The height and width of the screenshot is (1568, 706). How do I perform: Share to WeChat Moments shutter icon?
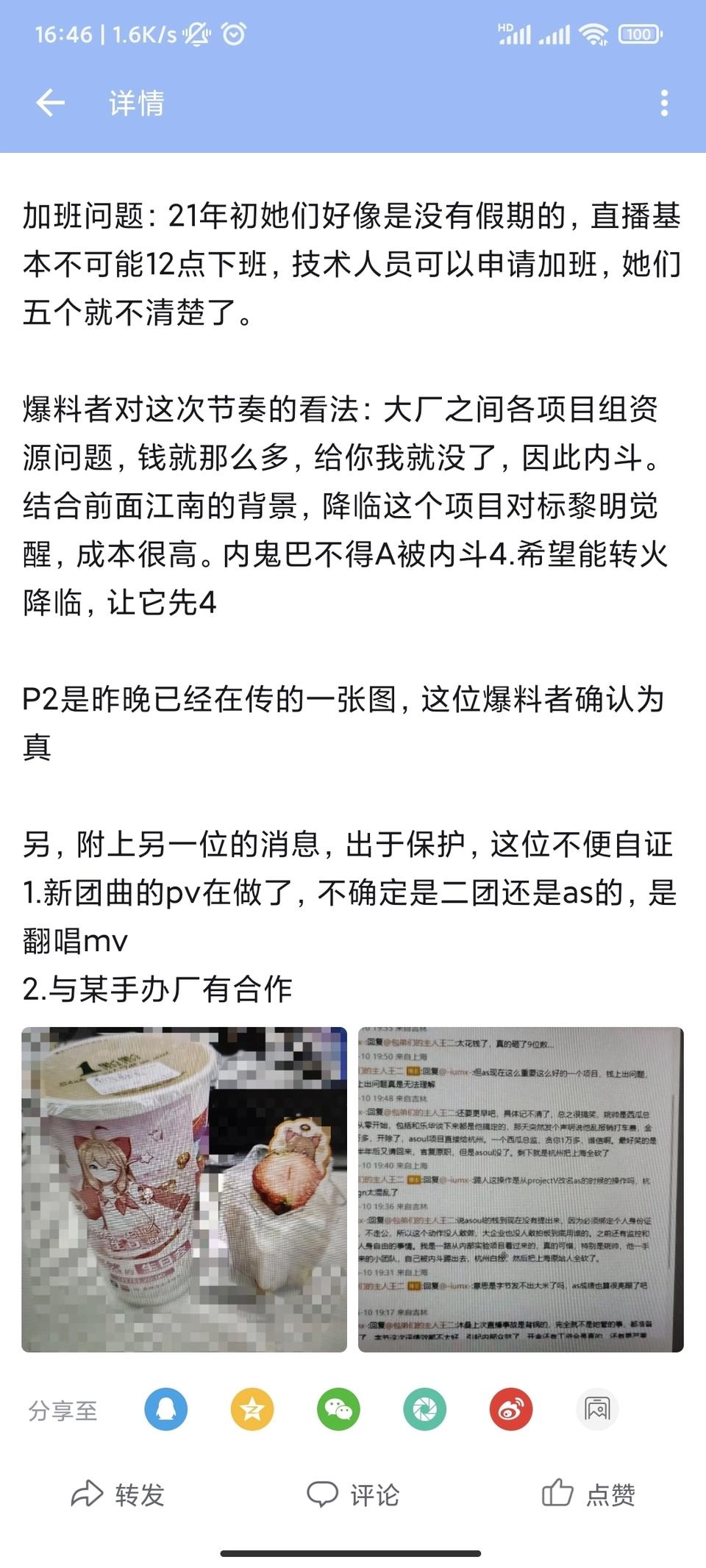tap(425, 1409)
